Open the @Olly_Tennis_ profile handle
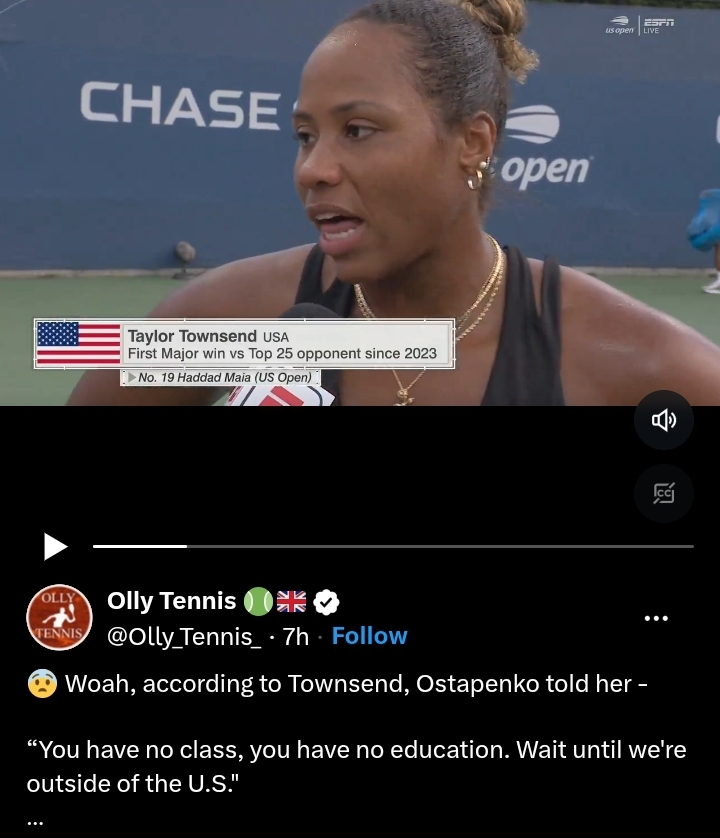The width and height of the screenshot is (720, 838). coord(183,636)
